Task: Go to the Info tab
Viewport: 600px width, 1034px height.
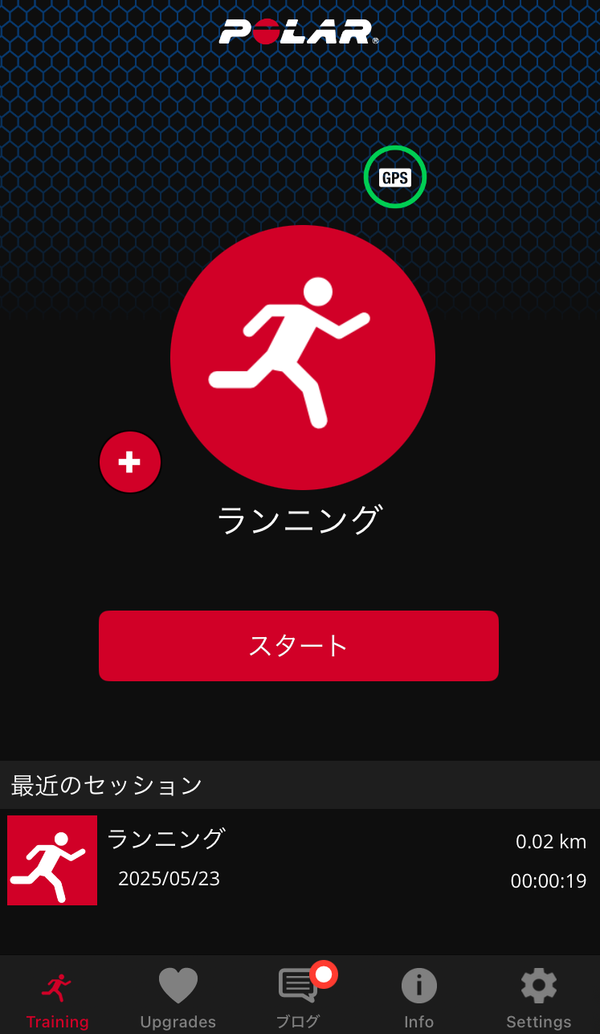Action: click(x=419, y=997)
